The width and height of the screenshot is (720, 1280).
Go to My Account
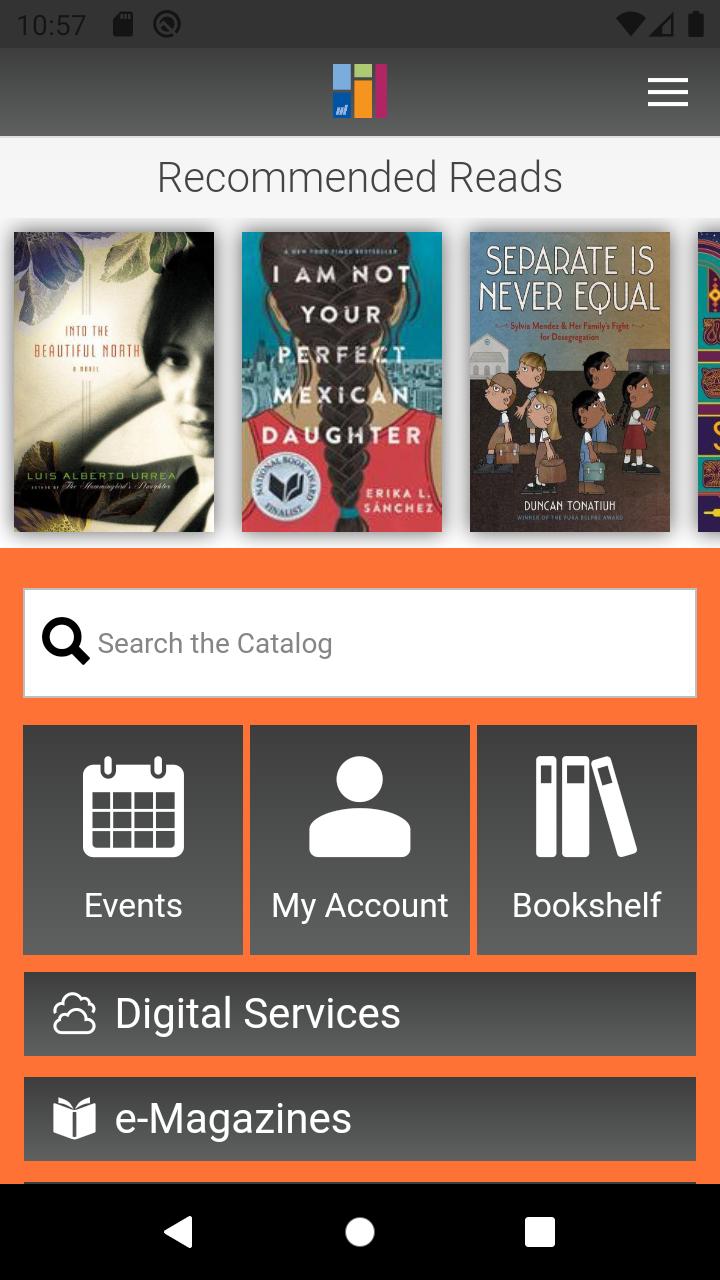pos(360,840)
